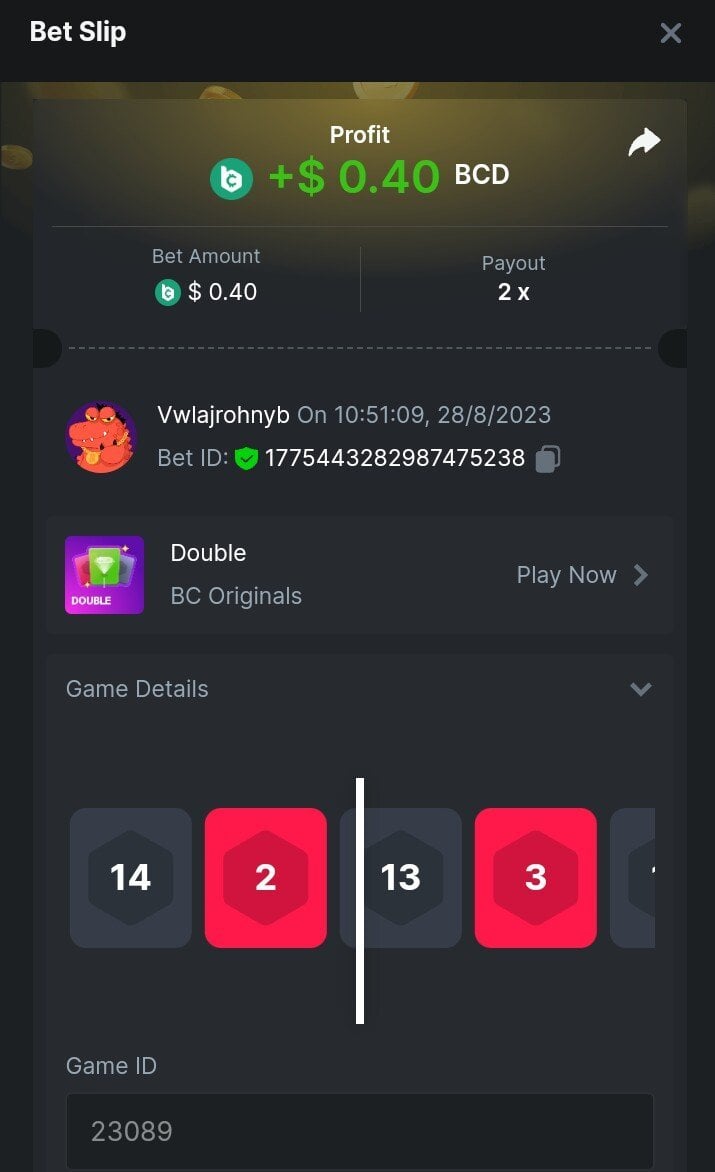Share this bet result
The image size is (715, 1172).
(x=644, y=142)
